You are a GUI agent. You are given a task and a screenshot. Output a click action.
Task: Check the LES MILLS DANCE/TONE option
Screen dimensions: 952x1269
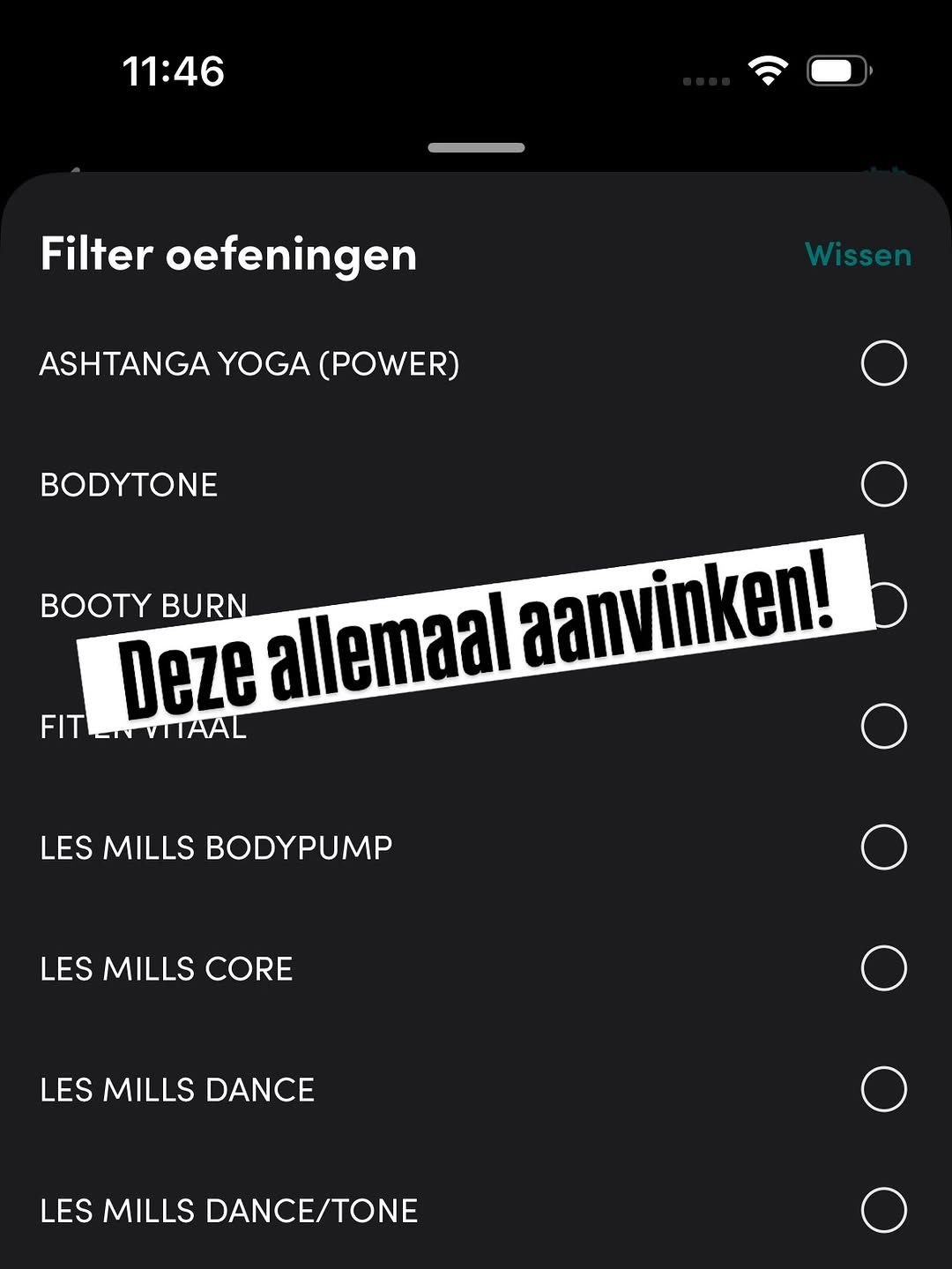click(883, 1210)
